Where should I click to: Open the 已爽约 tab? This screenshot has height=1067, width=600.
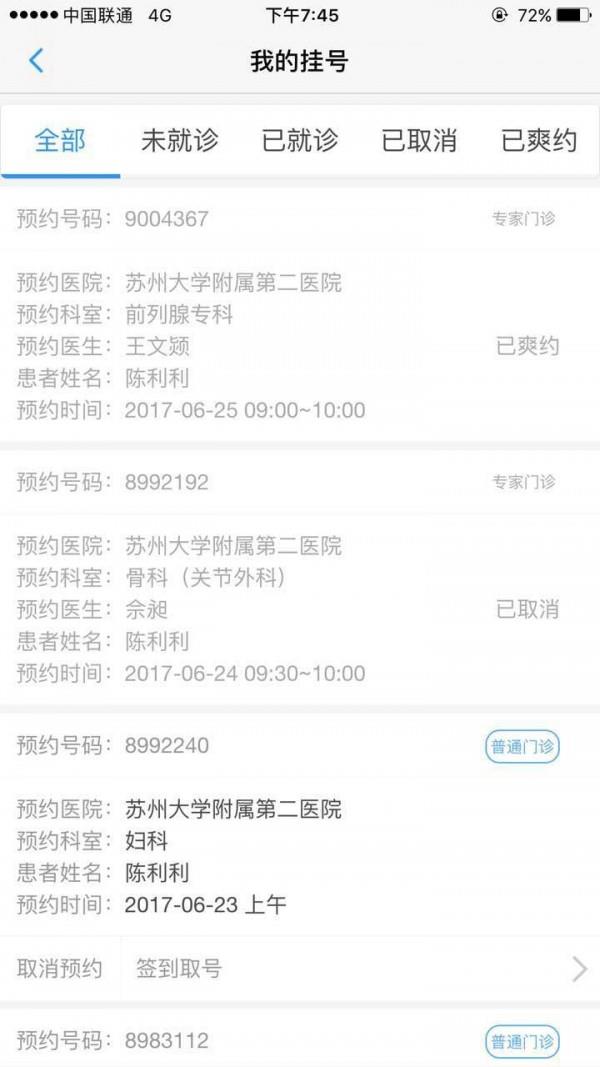(x=539, y=141)
